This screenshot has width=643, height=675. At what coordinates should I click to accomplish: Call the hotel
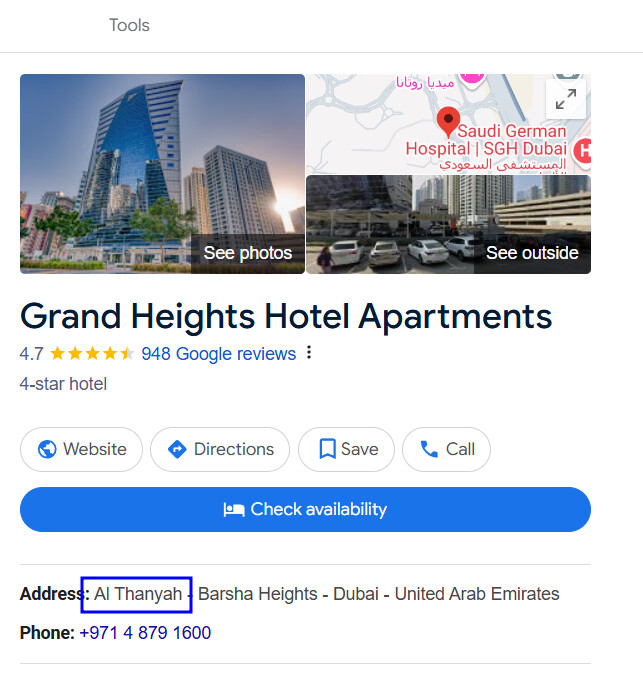[446, 449]
